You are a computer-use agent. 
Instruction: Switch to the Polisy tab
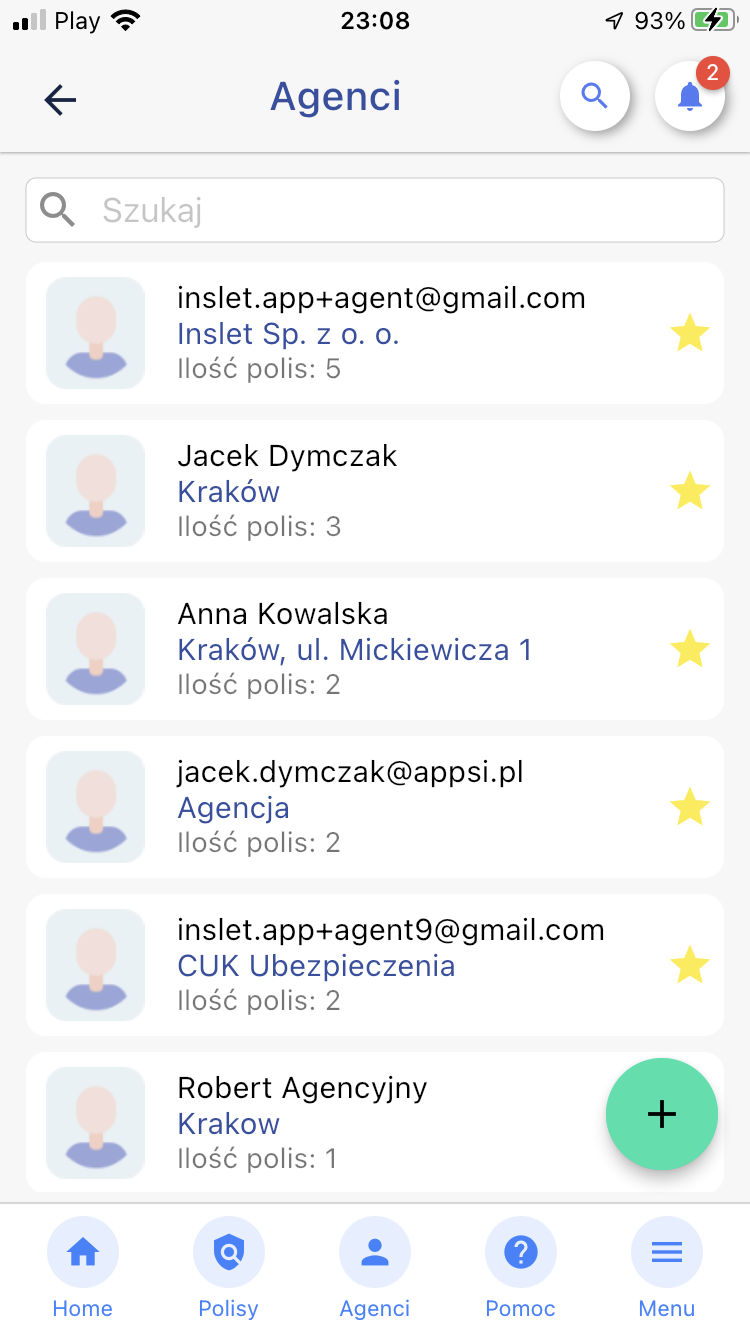pyautogui.click(x=229, y=1266)
